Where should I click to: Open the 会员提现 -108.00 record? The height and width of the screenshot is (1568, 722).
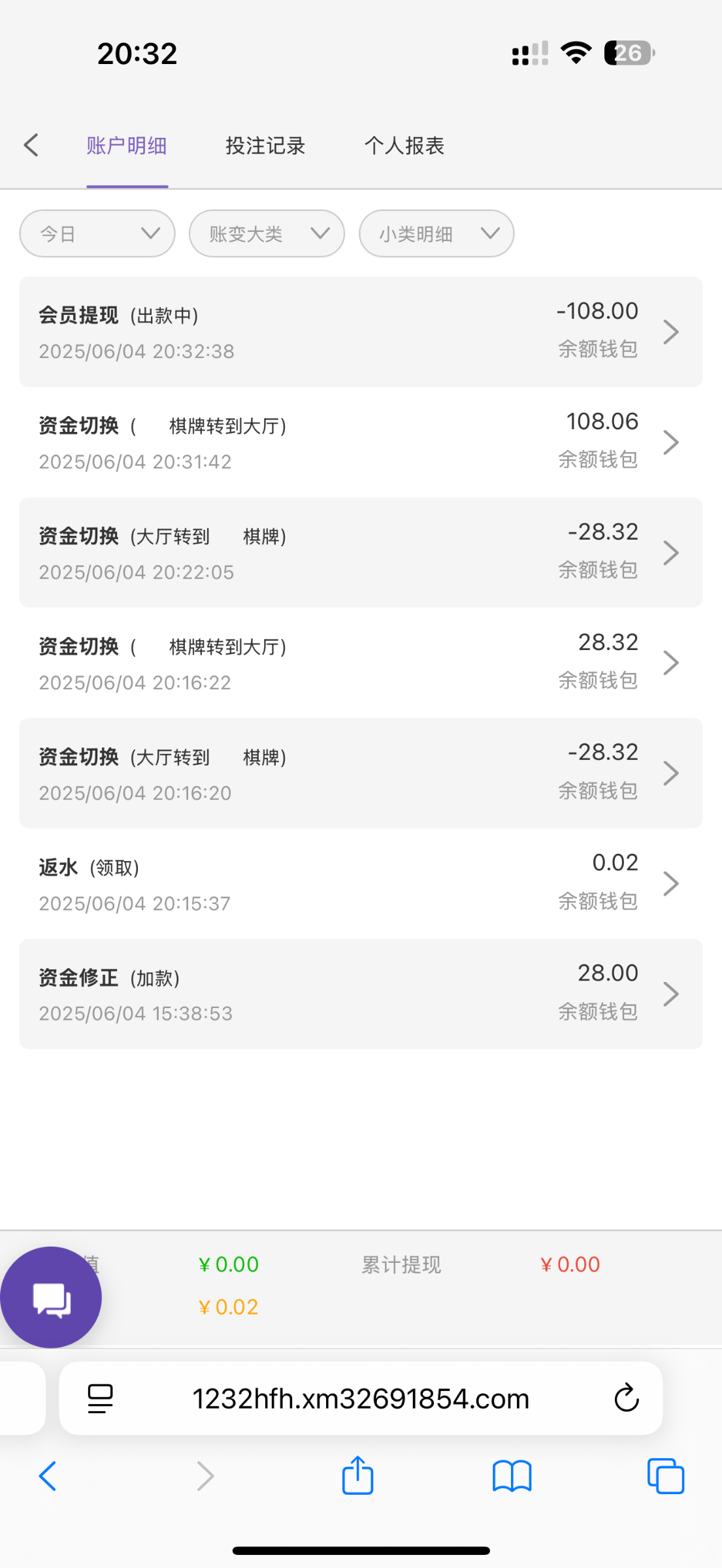pos(361,332)
